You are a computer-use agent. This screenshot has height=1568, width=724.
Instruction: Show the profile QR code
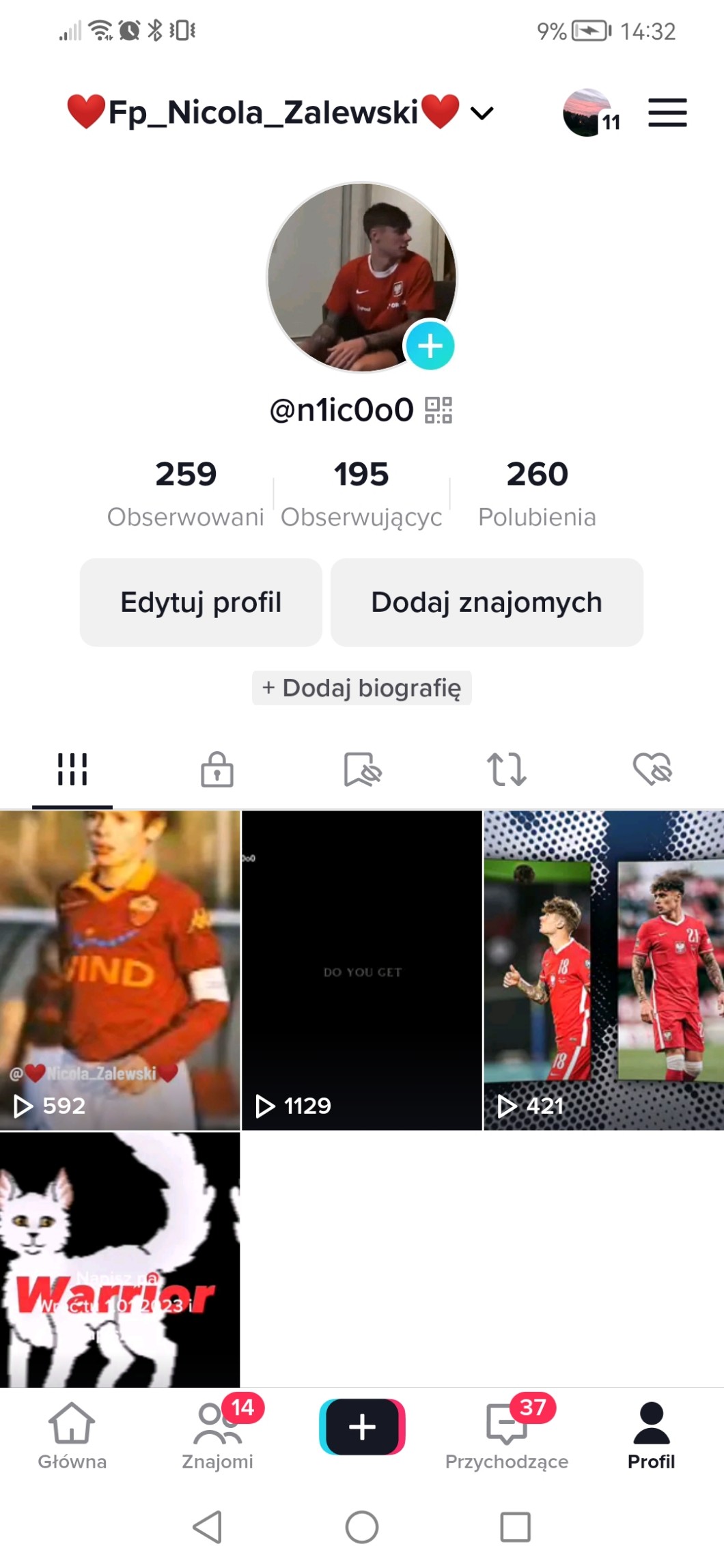point(438,410)
